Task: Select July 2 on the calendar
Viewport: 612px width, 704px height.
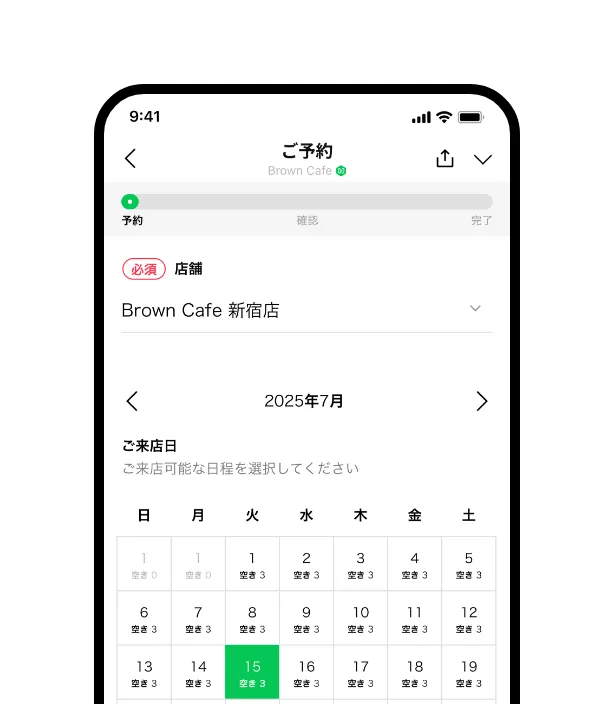Action: [x=306, y=564]
